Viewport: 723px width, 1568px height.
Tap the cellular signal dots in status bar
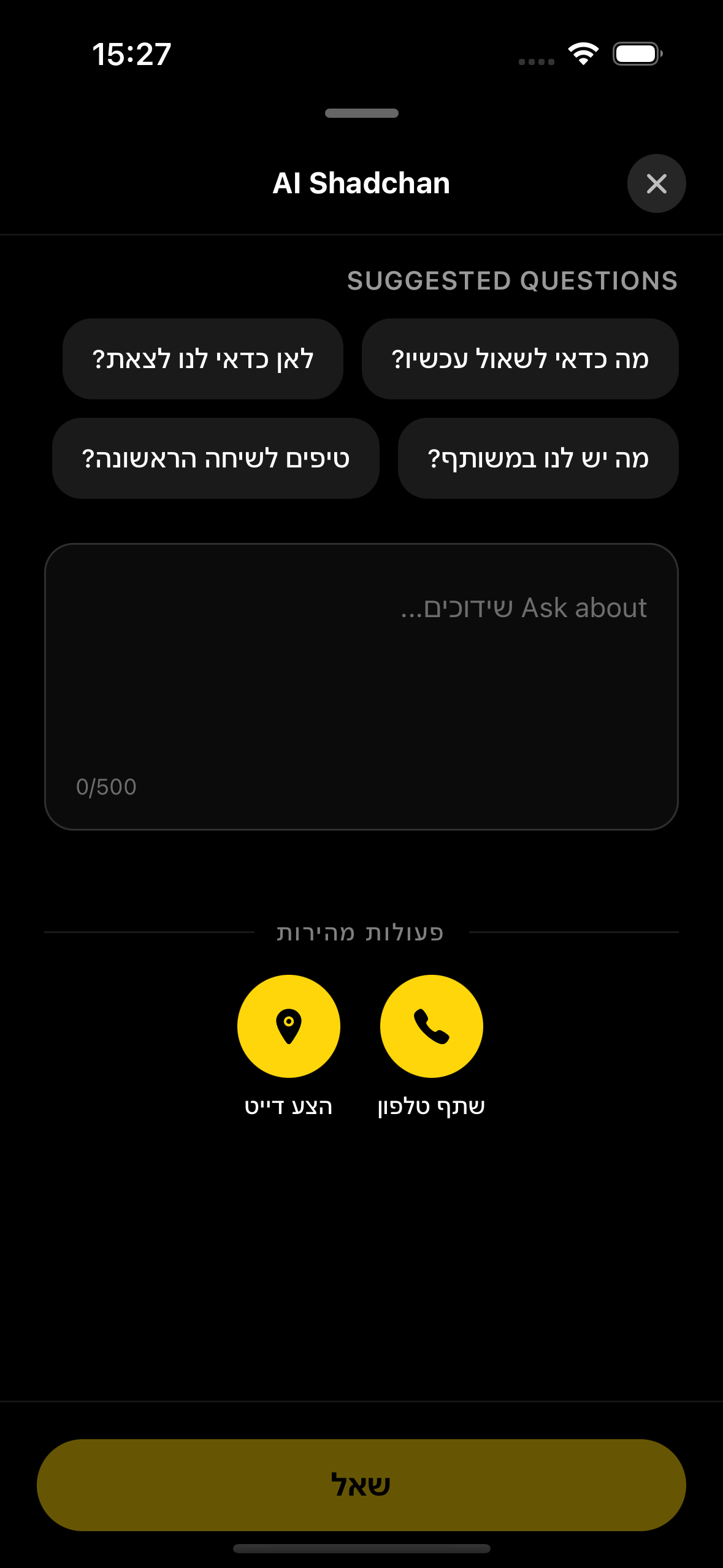(x=535, y=61)
